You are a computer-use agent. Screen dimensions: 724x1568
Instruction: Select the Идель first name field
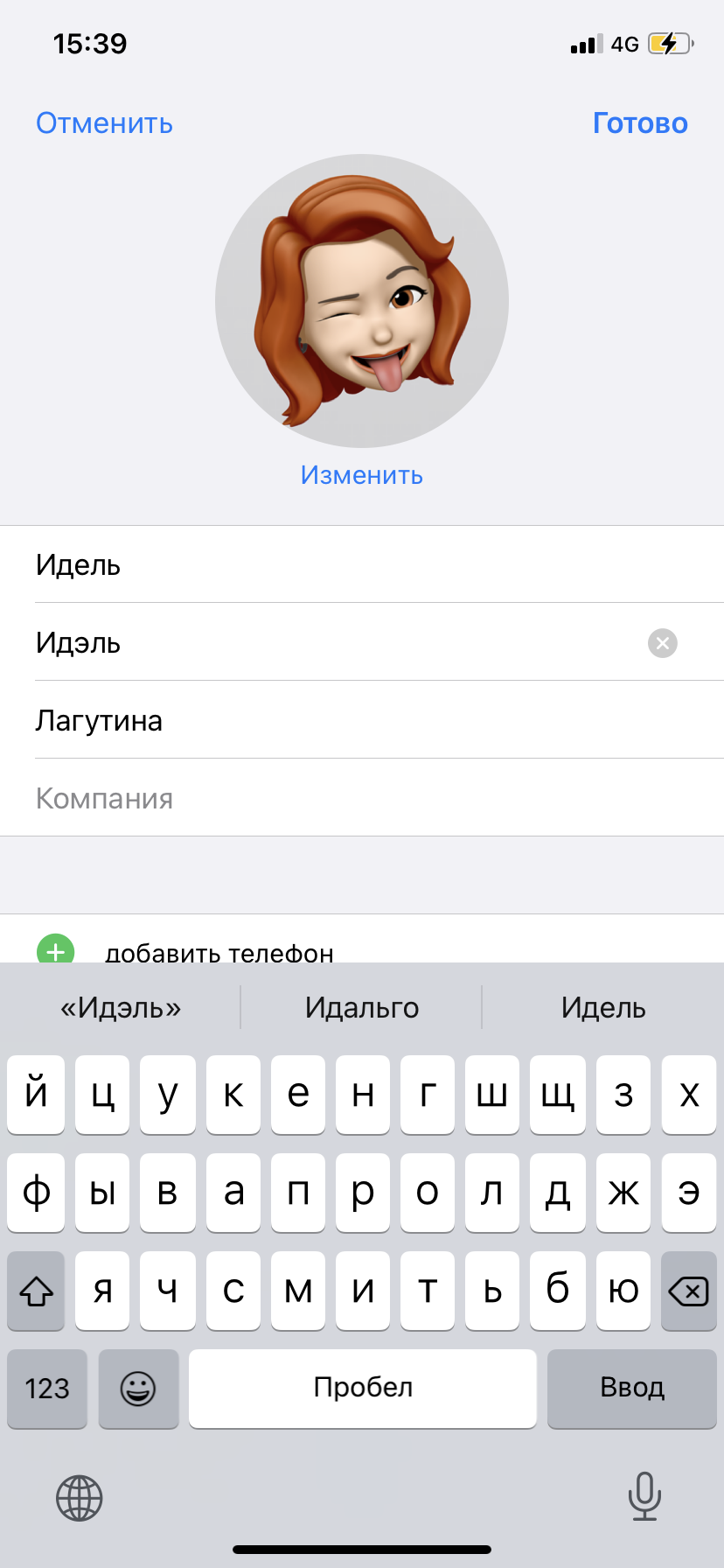pyautogui.click(x=362, y=564)
